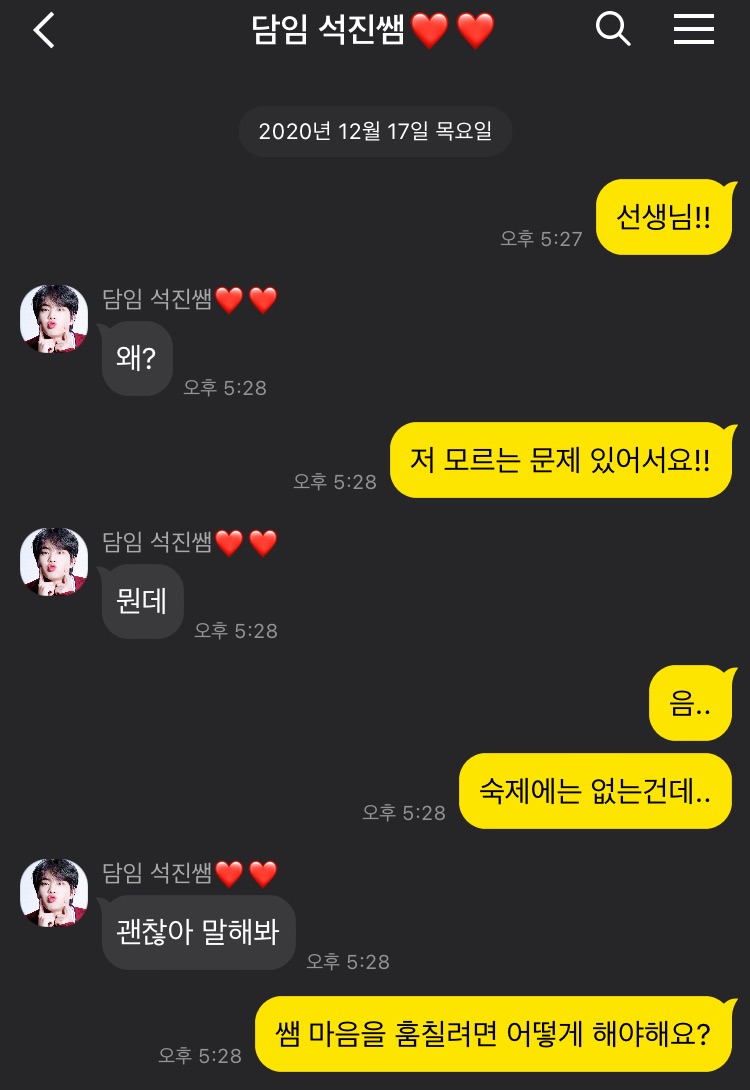Tap the '음..' short yellow bubble
The image size is (750, 1090).
[690, 703]
